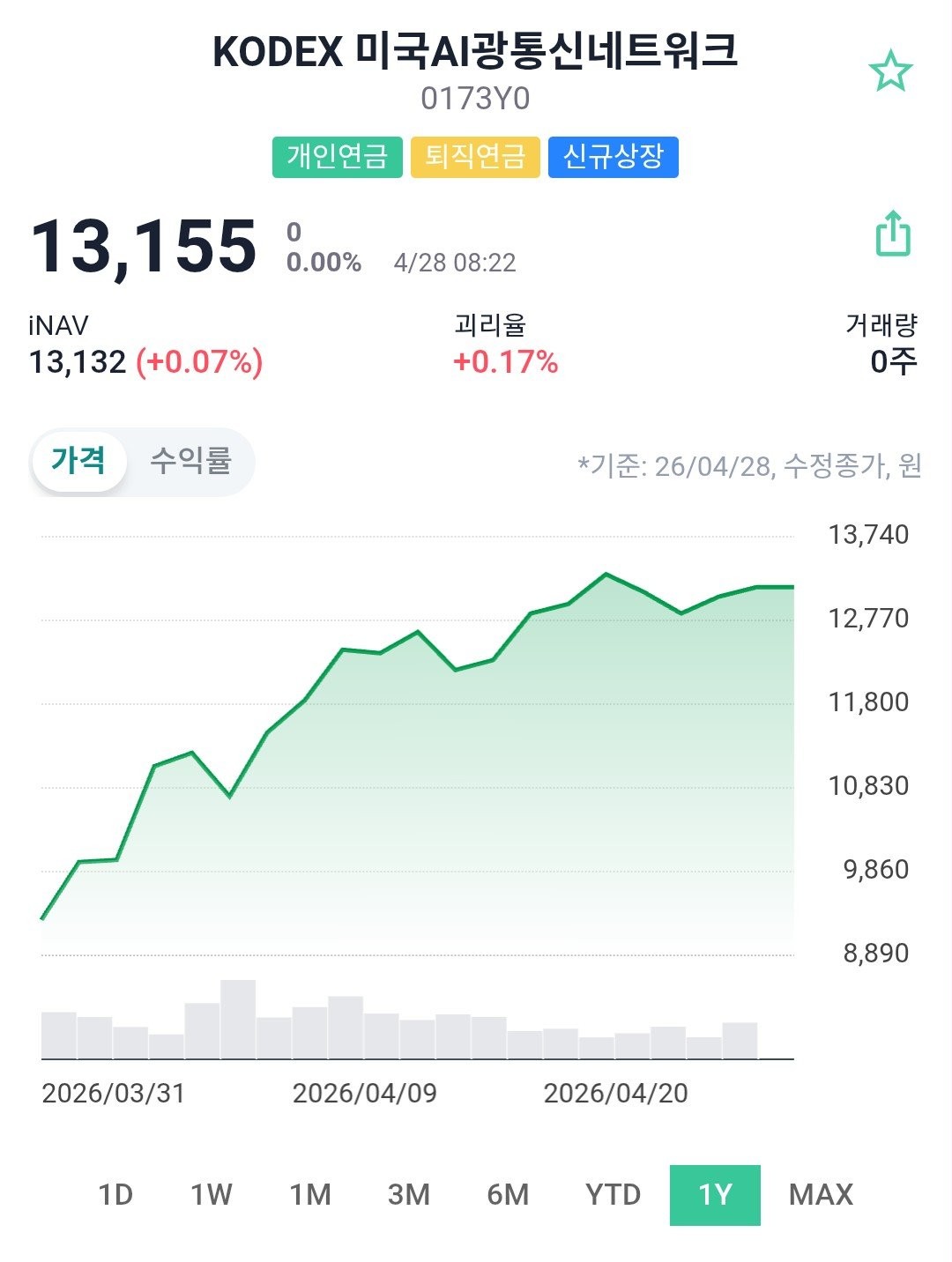This screenshot has height=1262, width=952.
Task: Select the 1Y chart range
Action: [x=715, y=1194]
